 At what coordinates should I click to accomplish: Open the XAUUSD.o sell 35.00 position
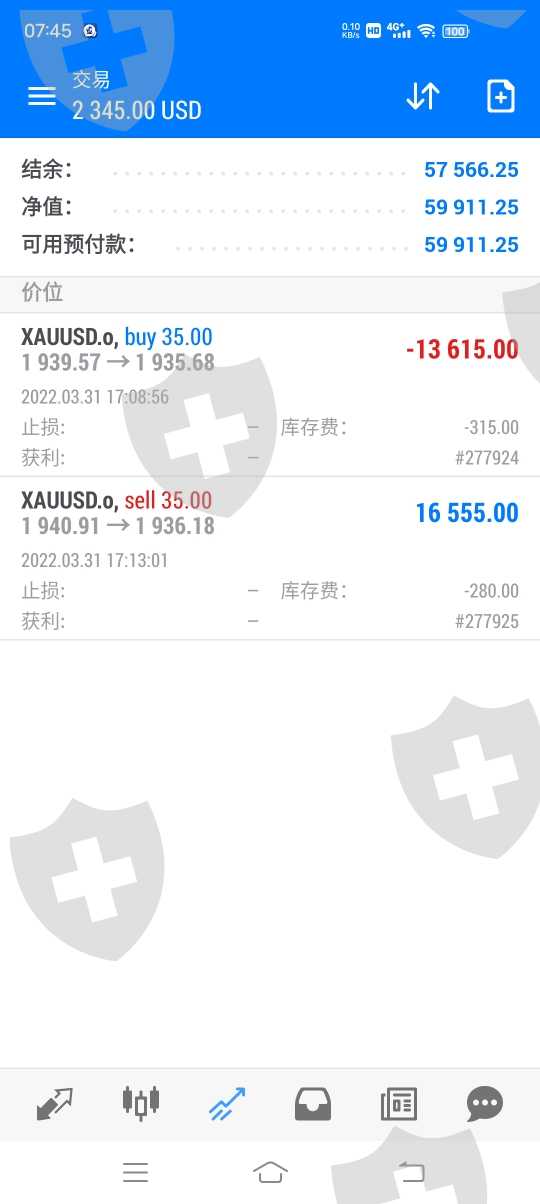coord(270,558)
